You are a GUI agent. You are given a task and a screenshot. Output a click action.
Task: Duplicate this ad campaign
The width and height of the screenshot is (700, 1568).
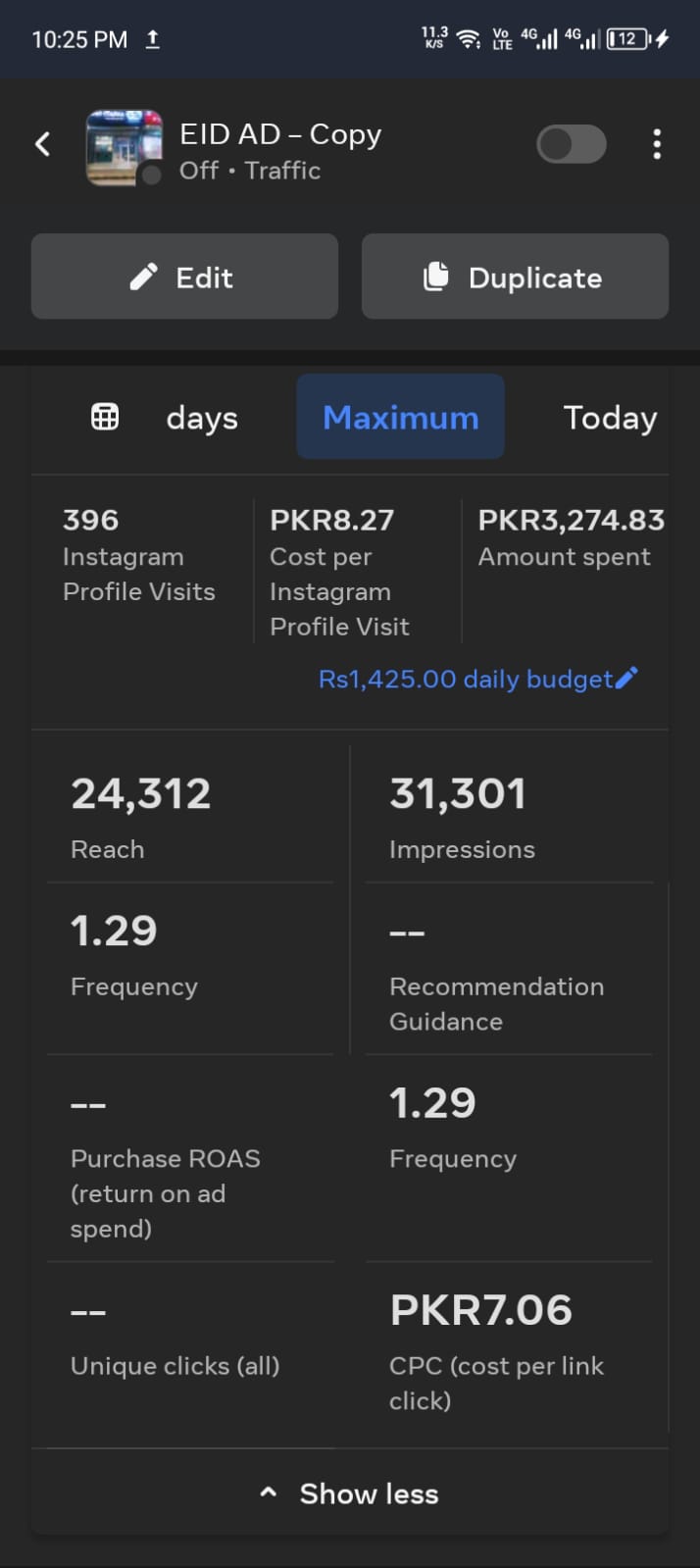click(x=515, y=277)
